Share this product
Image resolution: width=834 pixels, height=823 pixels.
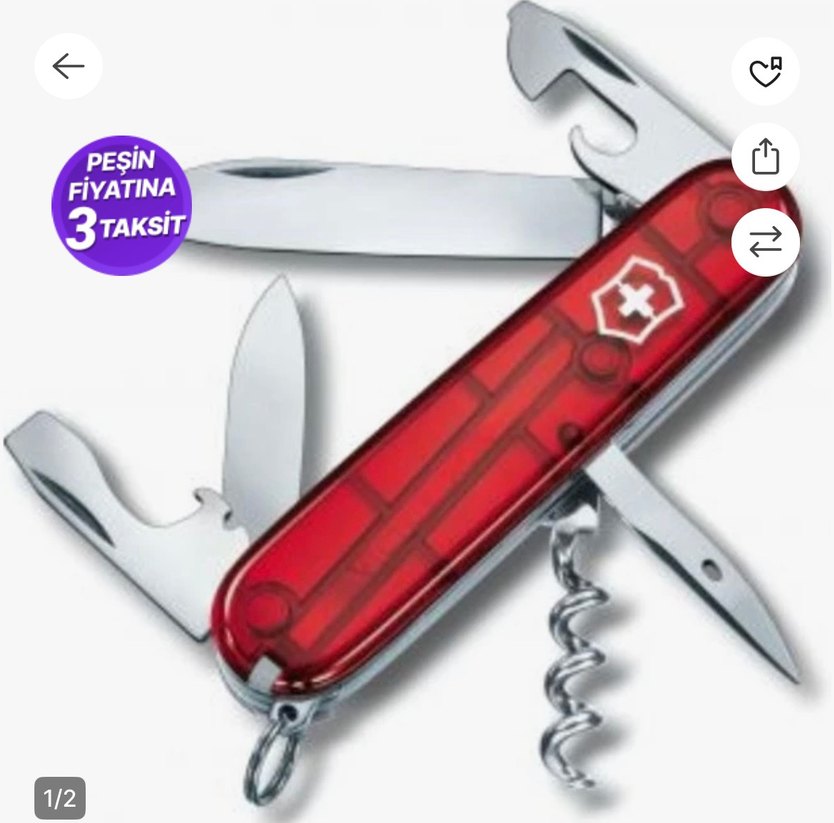pyautogui.click(x=765, y=157)
